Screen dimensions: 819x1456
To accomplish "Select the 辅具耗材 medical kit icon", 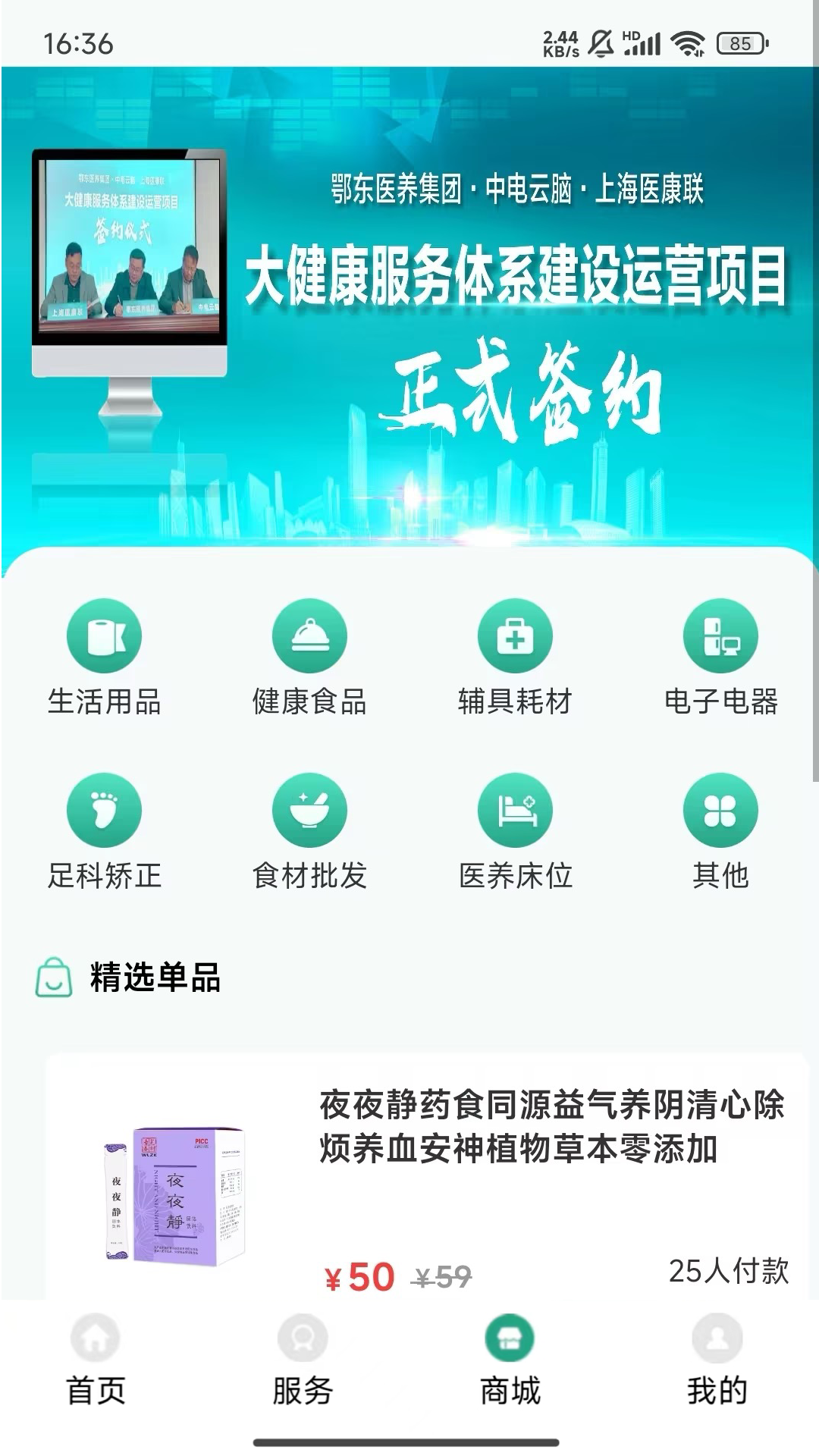I will click(x=515, y=637).
